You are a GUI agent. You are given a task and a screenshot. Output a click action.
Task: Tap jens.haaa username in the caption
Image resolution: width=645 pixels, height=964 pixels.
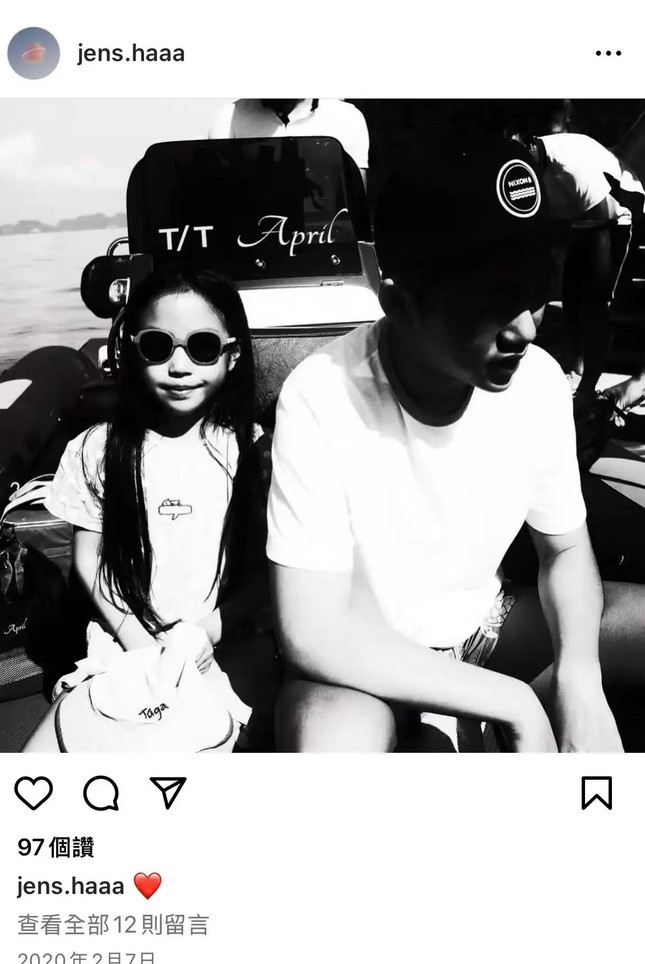coord(71,885)
